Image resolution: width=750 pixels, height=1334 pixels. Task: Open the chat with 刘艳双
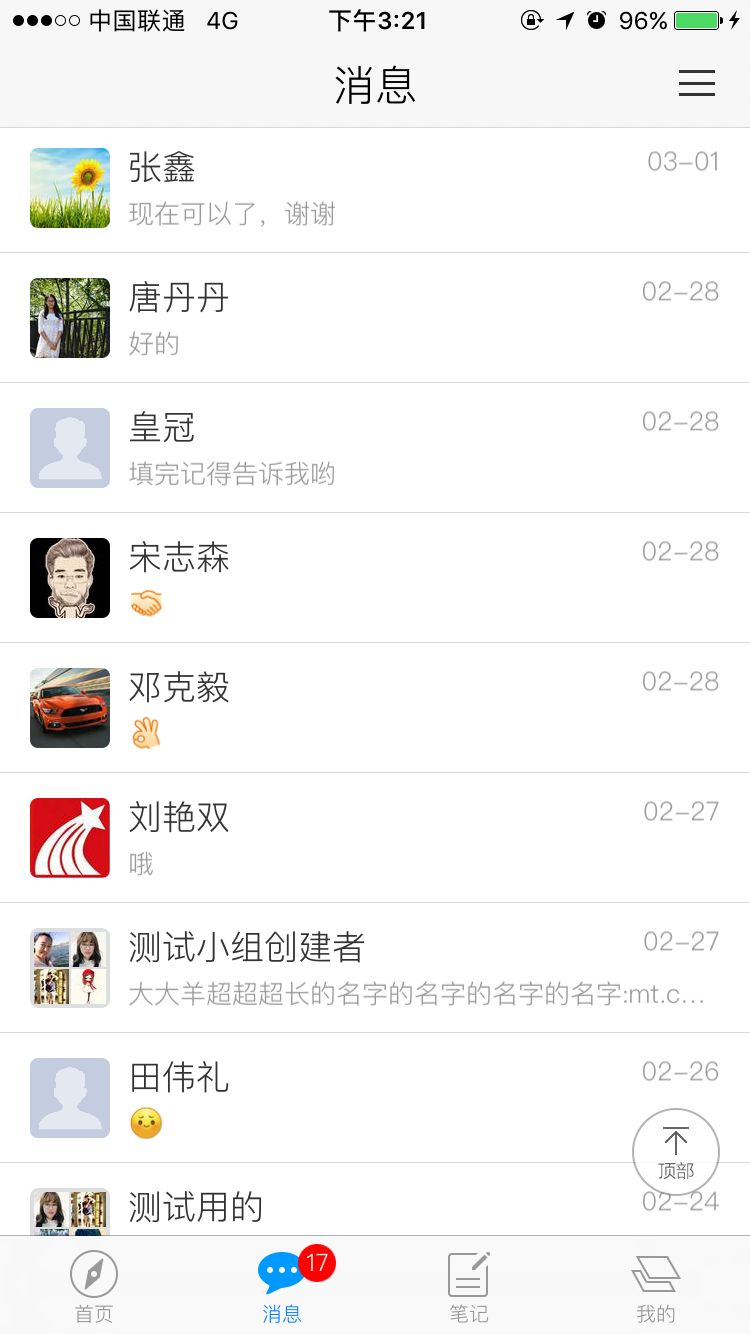(x=375, y=838)
